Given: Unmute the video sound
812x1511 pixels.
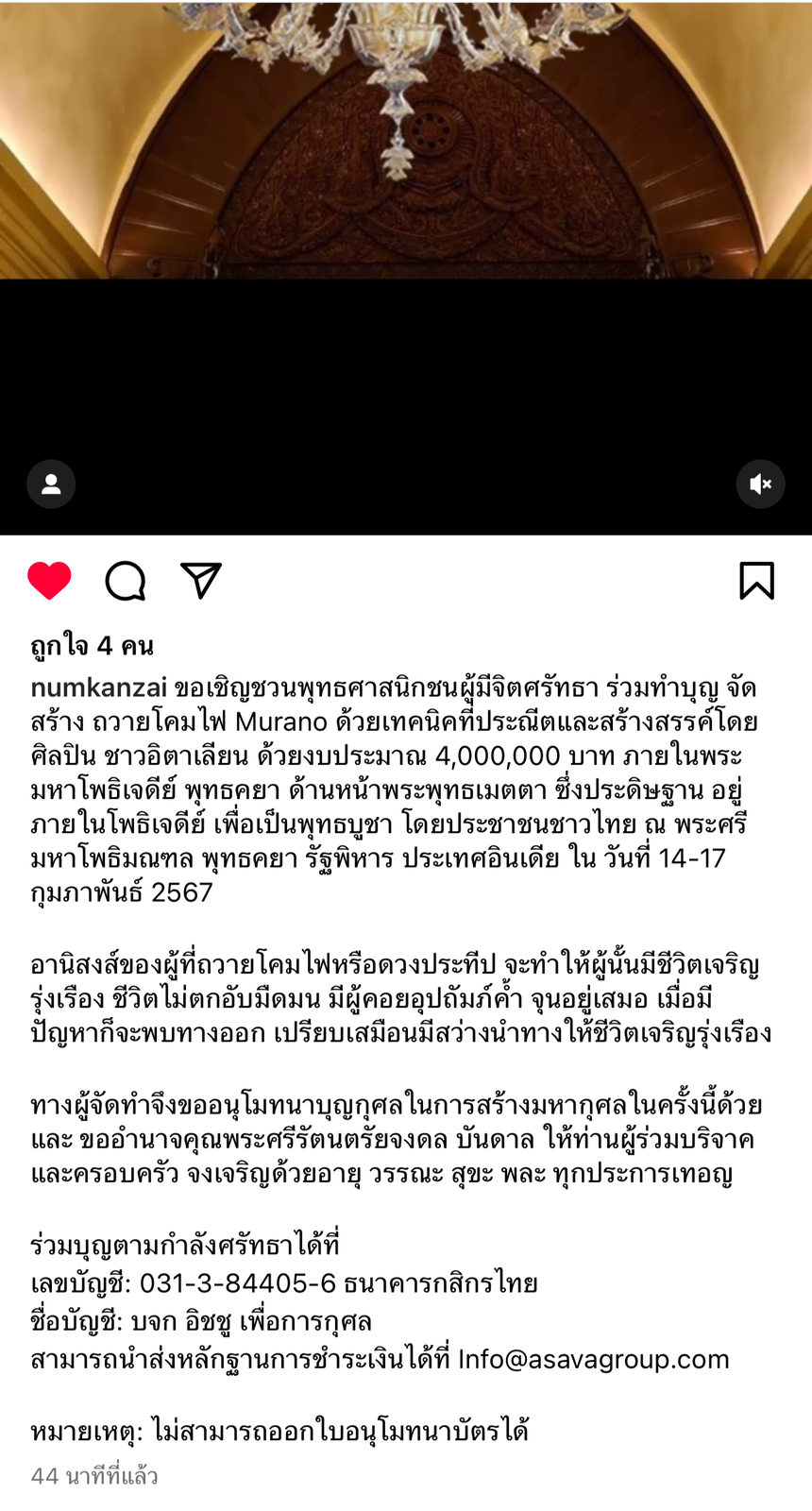Looking at the screenshot, I should pyautogui.click(x=760, y=484).
